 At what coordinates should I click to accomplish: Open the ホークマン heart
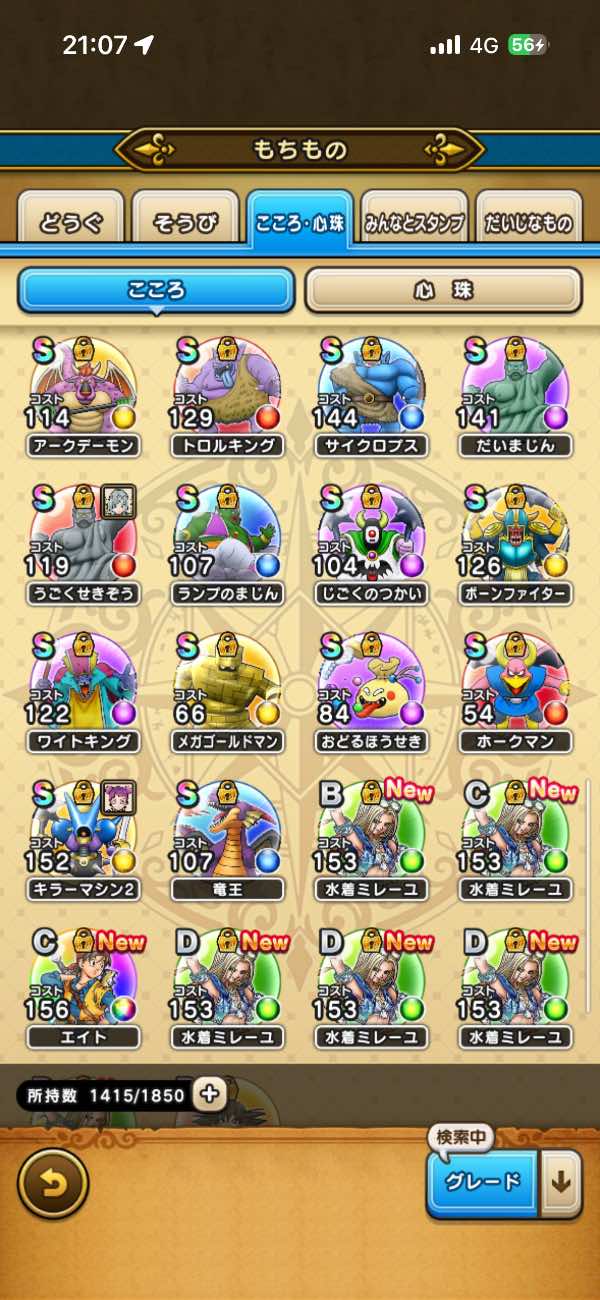coord(515,692)
